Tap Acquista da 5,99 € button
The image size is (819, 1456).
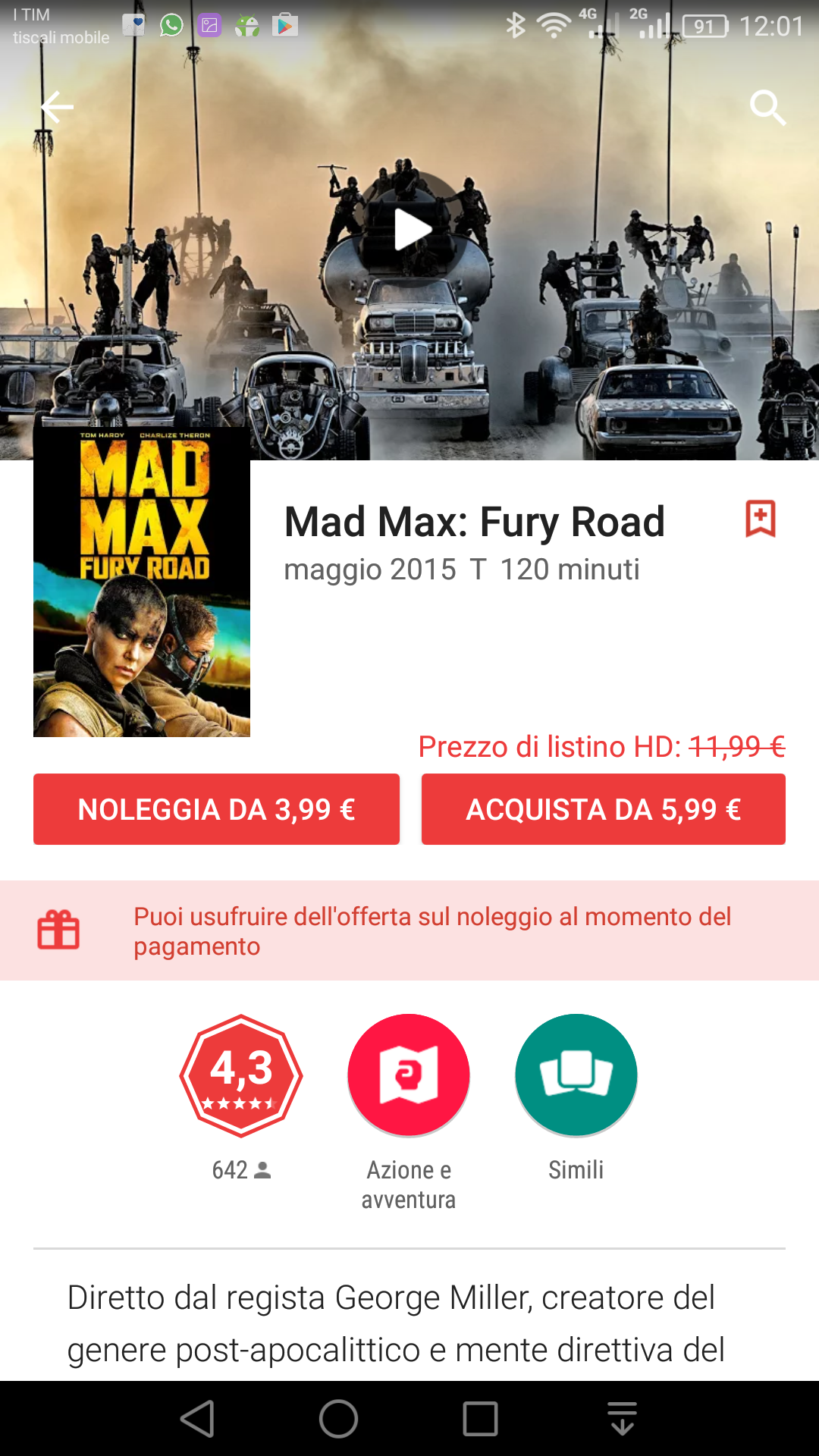tap(604, 809)
